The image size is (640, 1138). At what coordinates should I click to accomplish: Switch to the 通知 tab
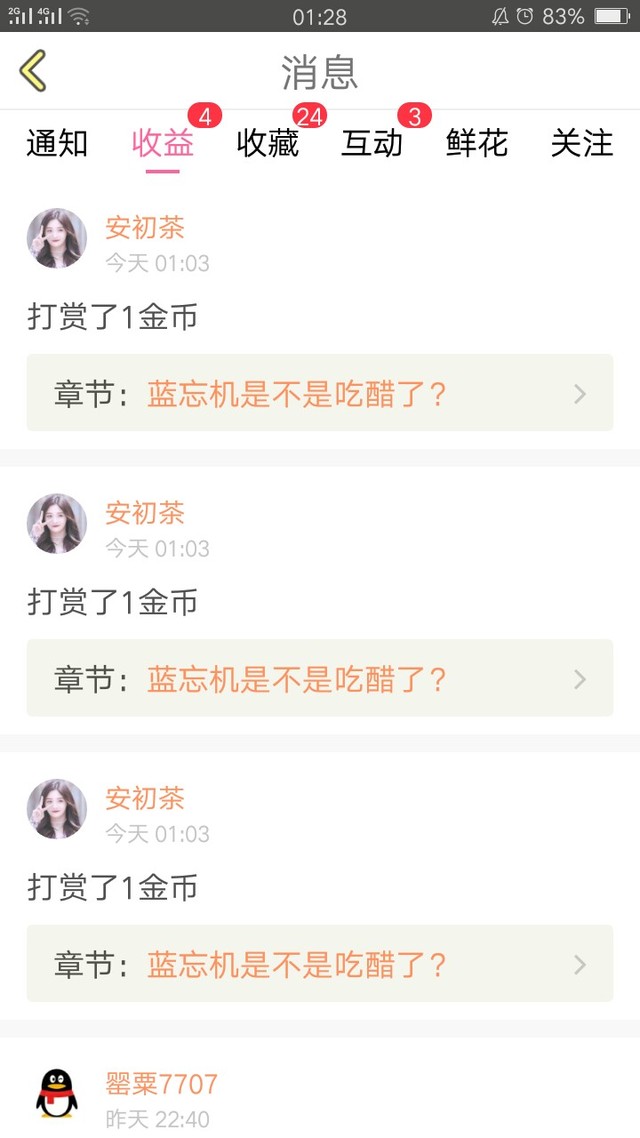[57, 143]
